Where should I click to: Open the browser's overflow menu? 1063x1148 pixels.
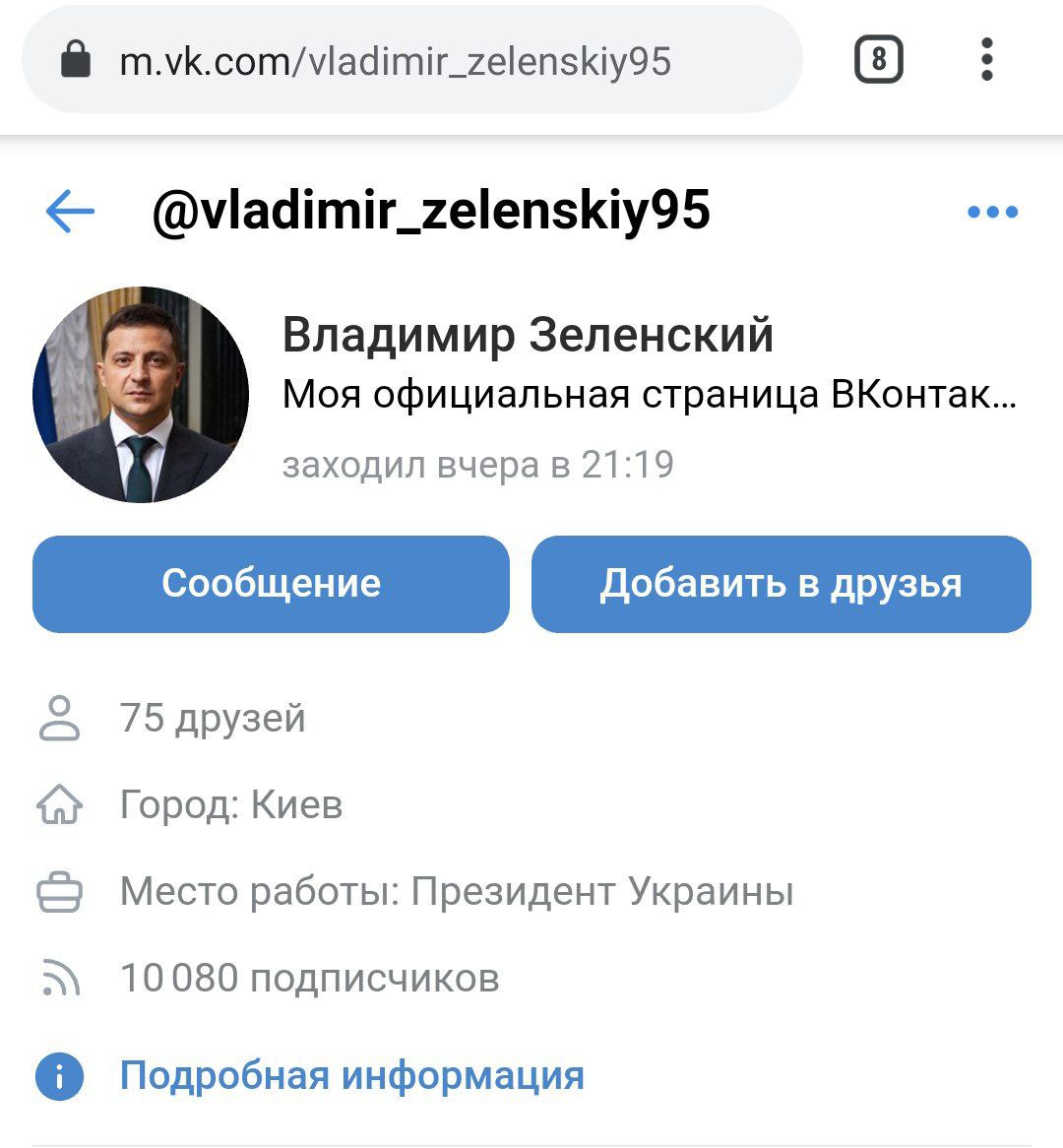point(987,60)
